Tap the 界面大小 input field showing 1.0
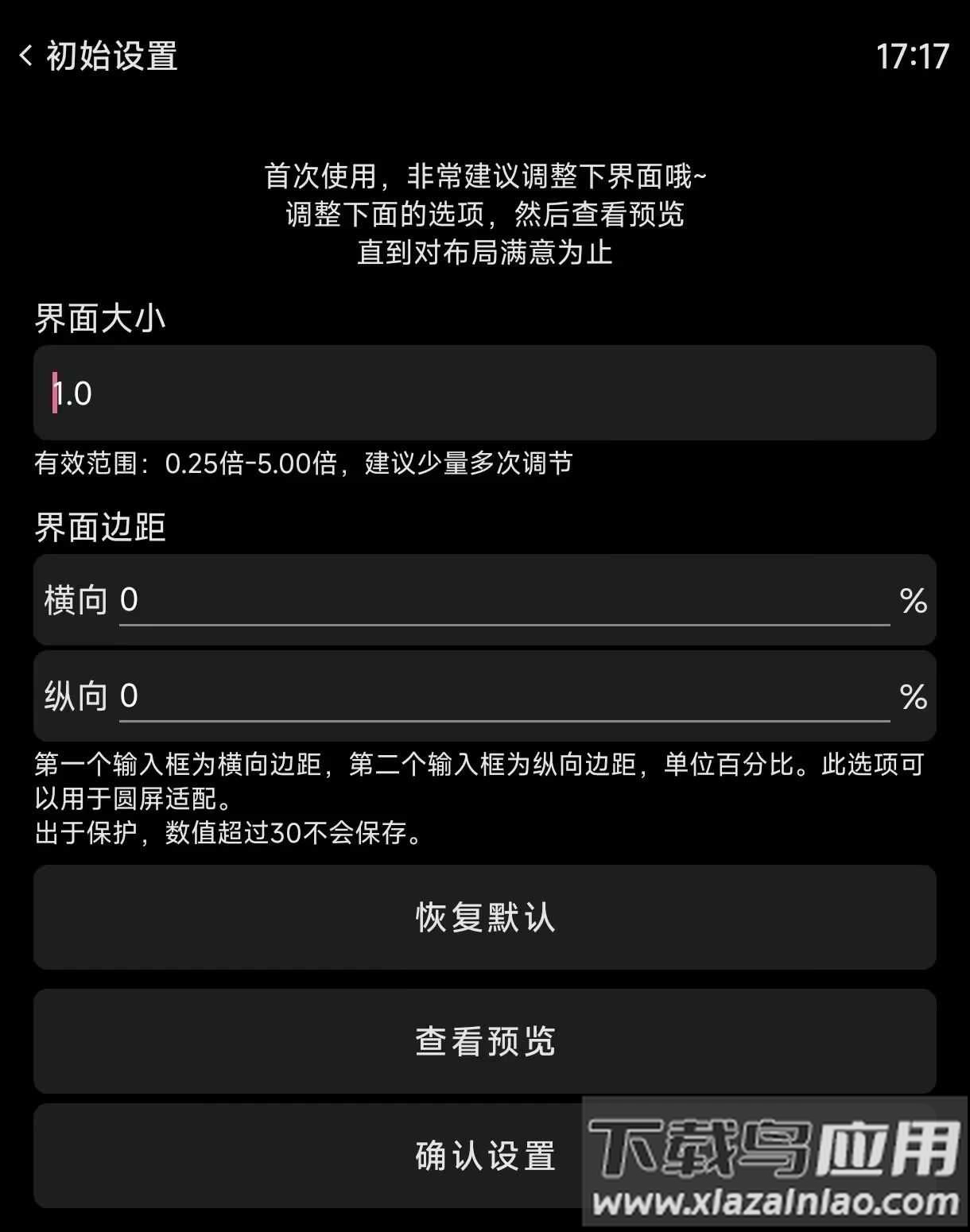970x1232 pixels. [x=483, y=393]
